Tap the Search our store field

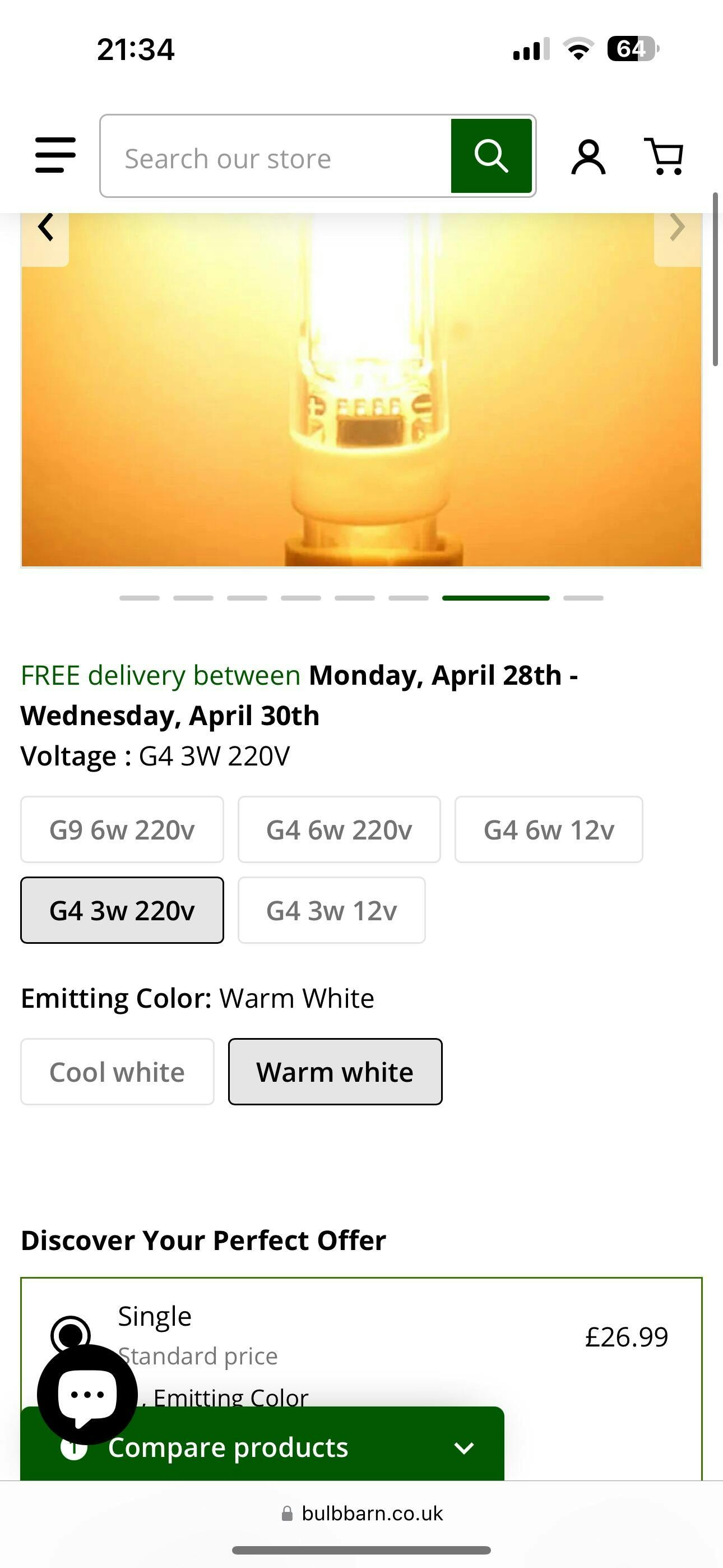[x=275, y=157]
